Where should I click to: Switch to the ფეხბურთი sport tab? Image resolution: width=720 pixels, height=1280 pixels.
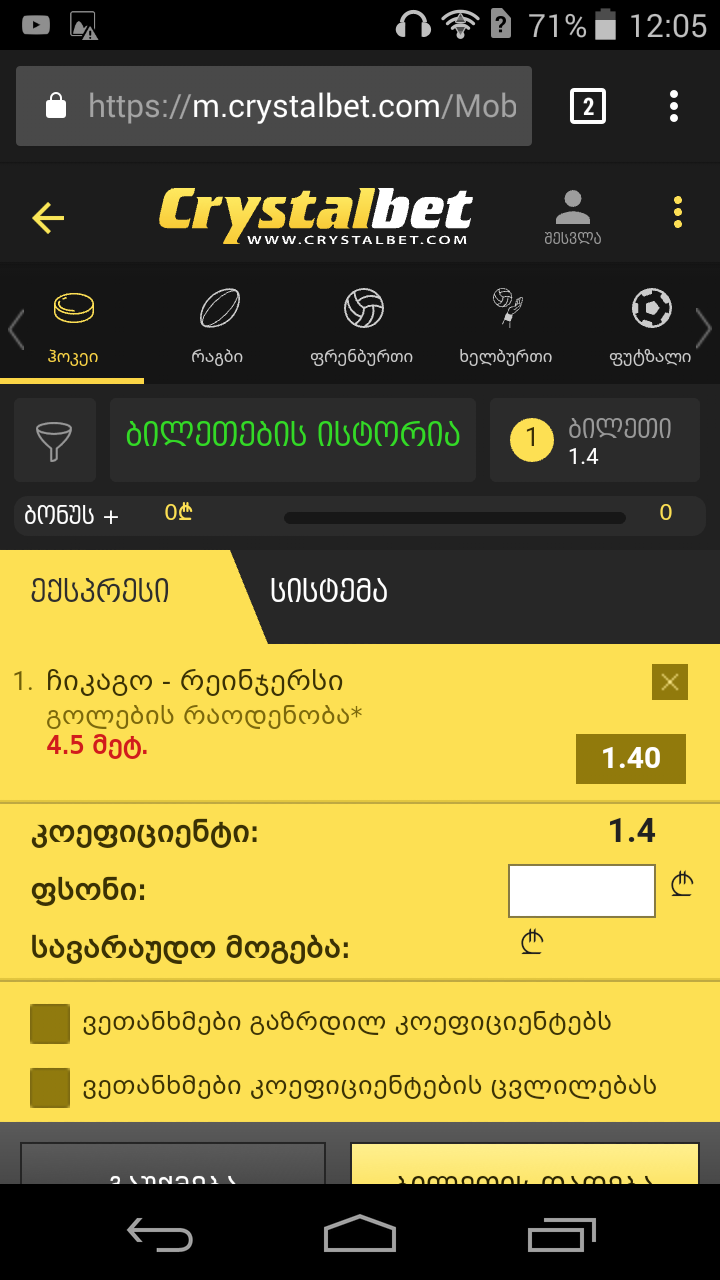click(650, 325)
